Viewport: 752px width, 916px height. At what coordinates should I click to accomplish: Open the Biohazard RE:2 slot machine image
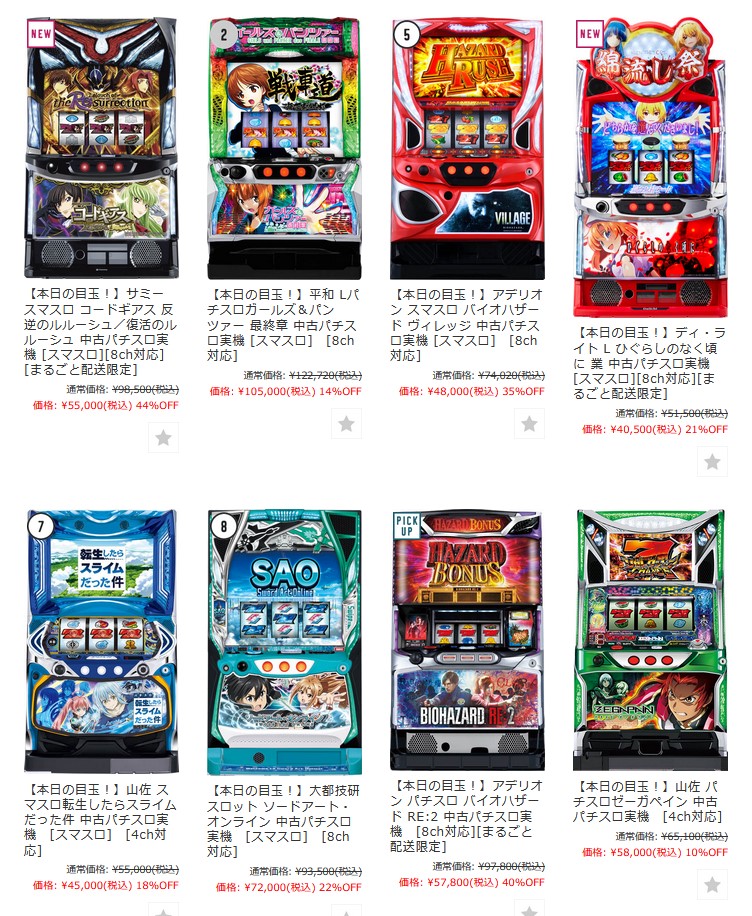tap(467, 640)
